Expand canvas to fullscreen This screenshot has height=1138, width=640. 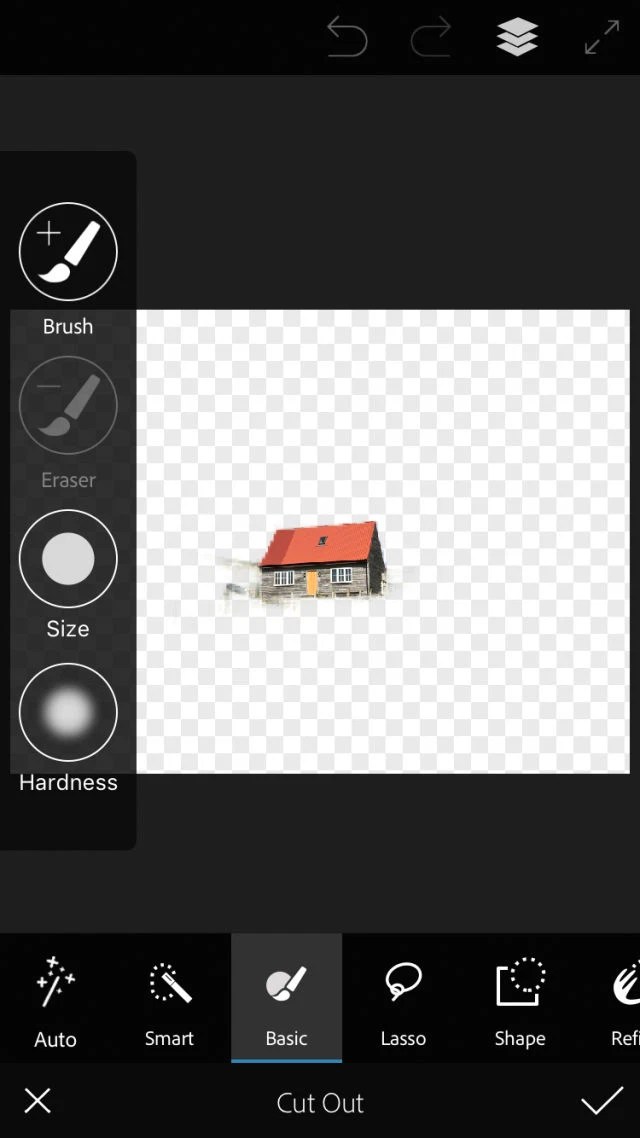pyautogui.click(x=602, y=38)
